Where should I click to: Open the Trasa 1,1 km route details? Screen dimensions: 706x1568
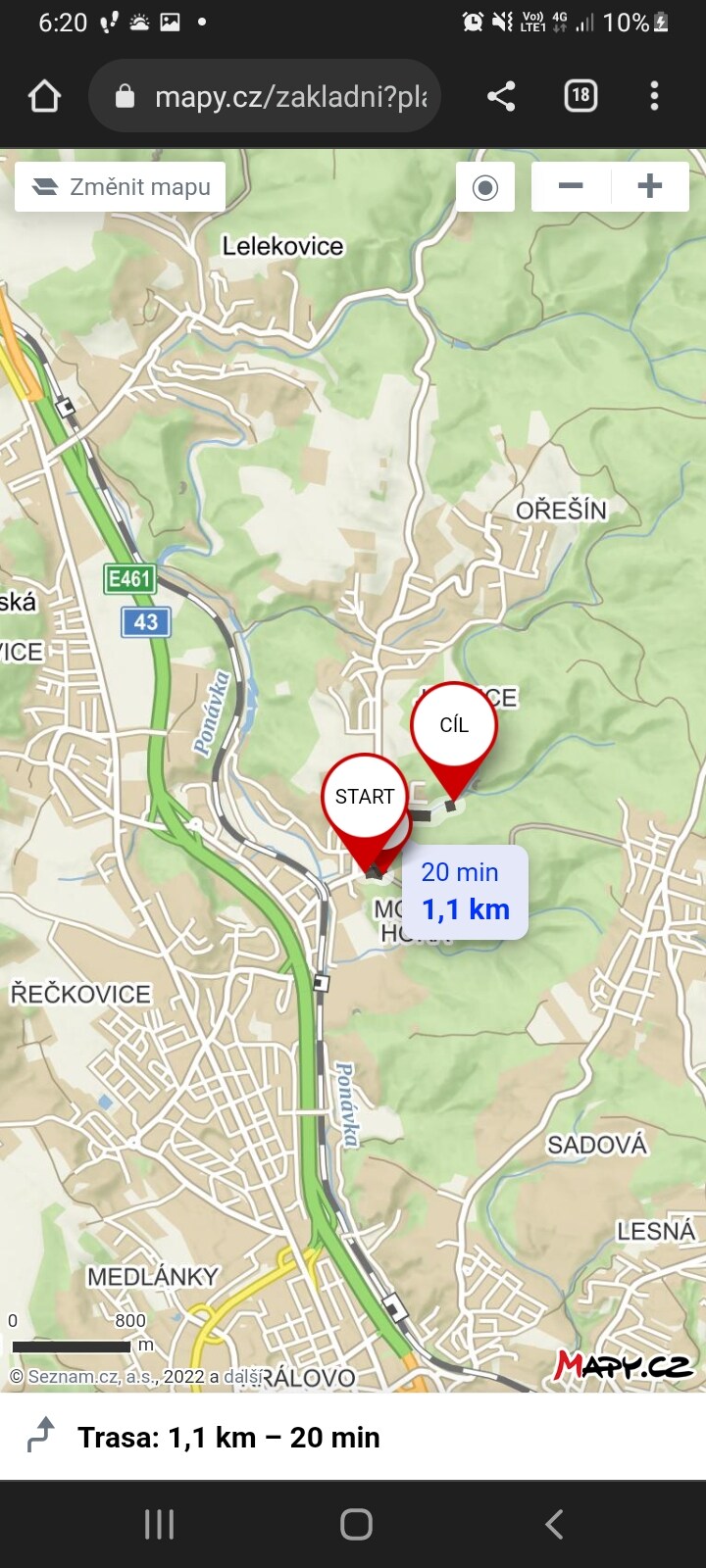coord(227,1437)
